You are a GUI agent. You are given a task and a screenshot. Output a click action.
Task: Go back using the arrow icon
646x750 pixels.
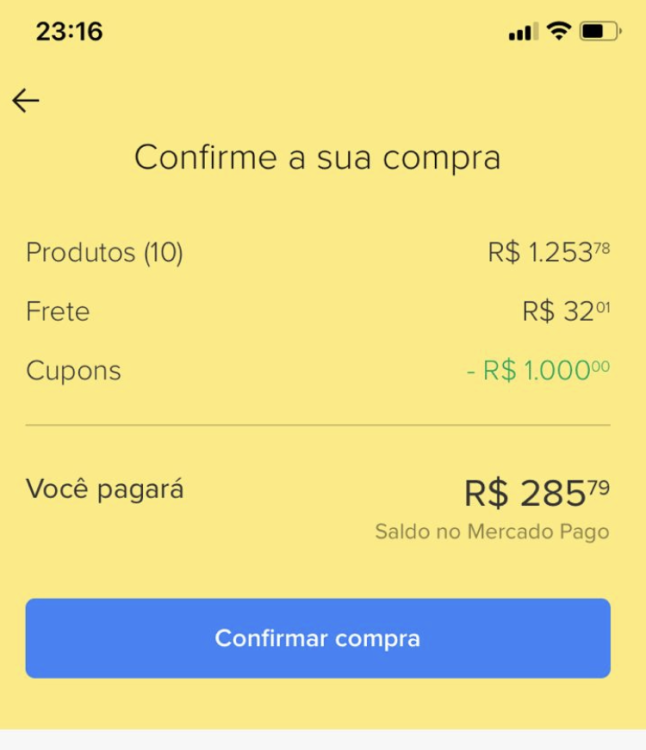coord(26,100)
